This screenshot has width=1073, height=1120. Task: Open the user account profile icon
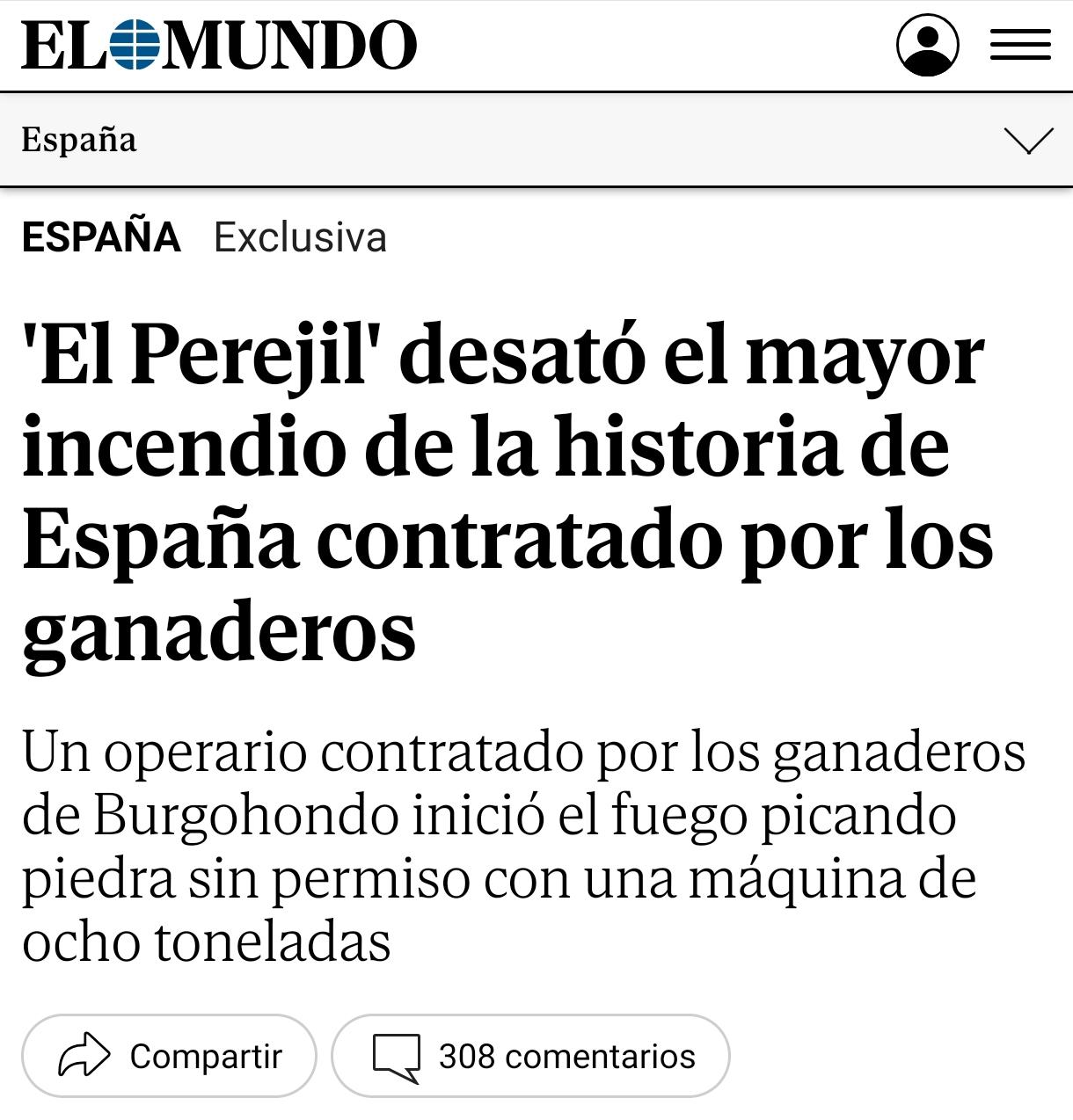click(927, 45)
